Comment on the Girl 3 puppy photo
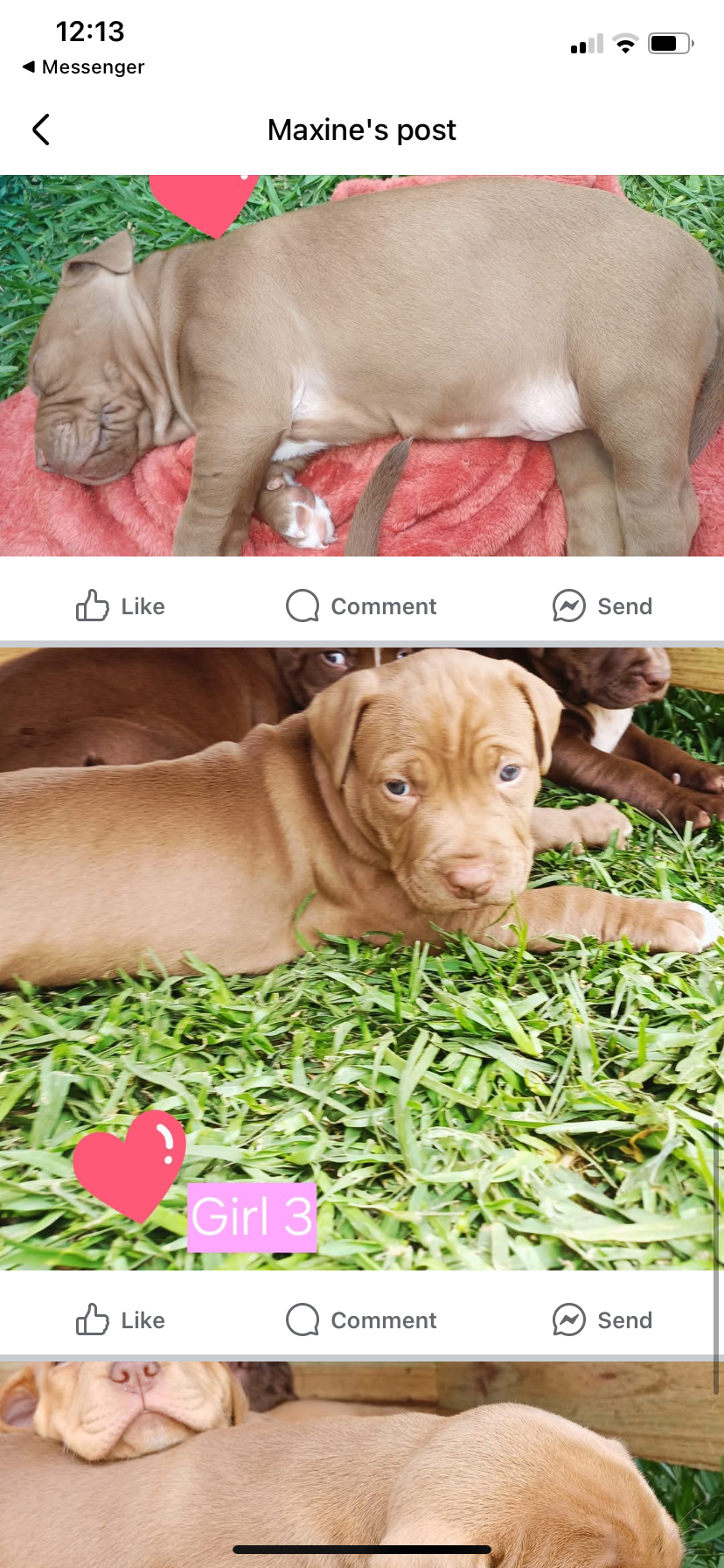The height and width of the screenshot is (1568, 724). click(x=361, y=1319)
